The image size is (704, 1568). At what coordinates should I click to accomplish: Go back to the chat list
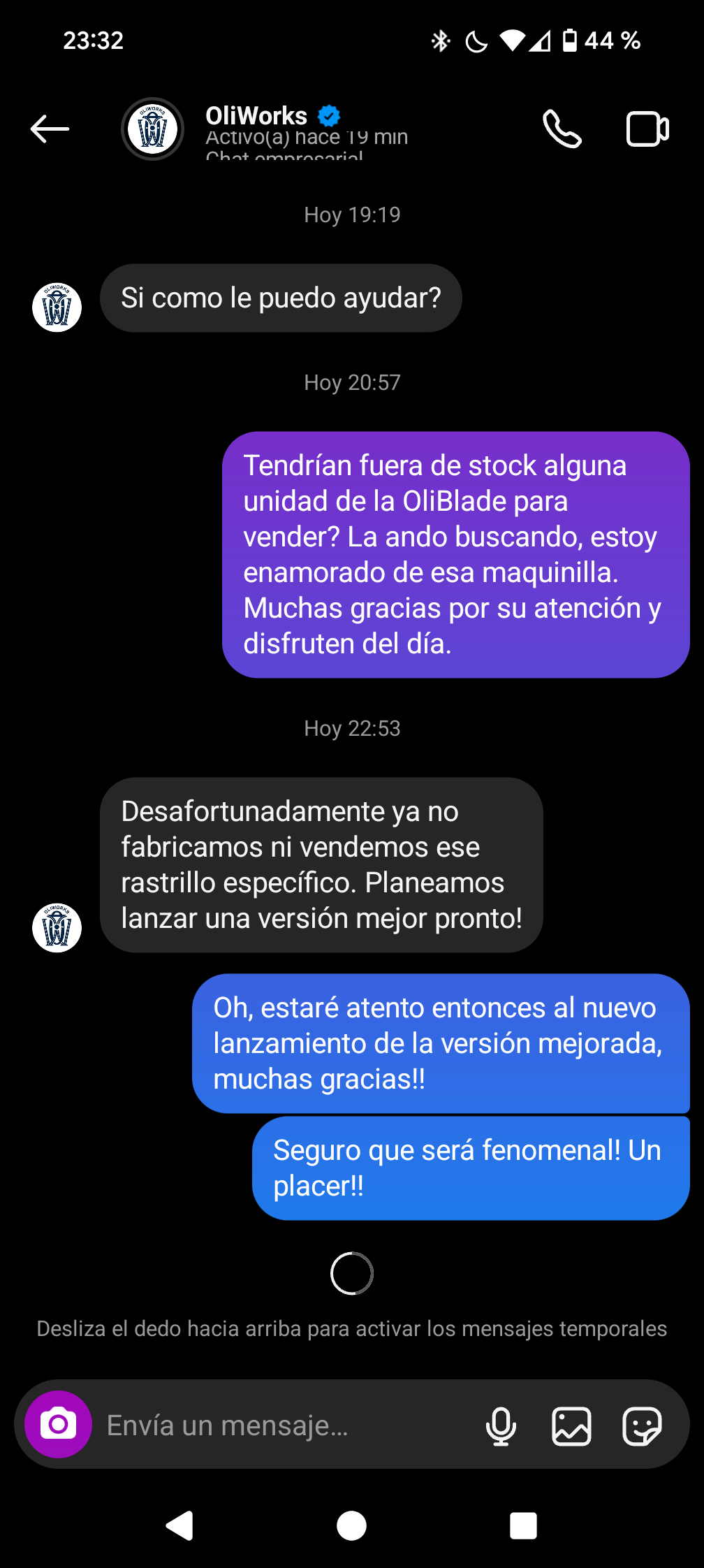50,129
